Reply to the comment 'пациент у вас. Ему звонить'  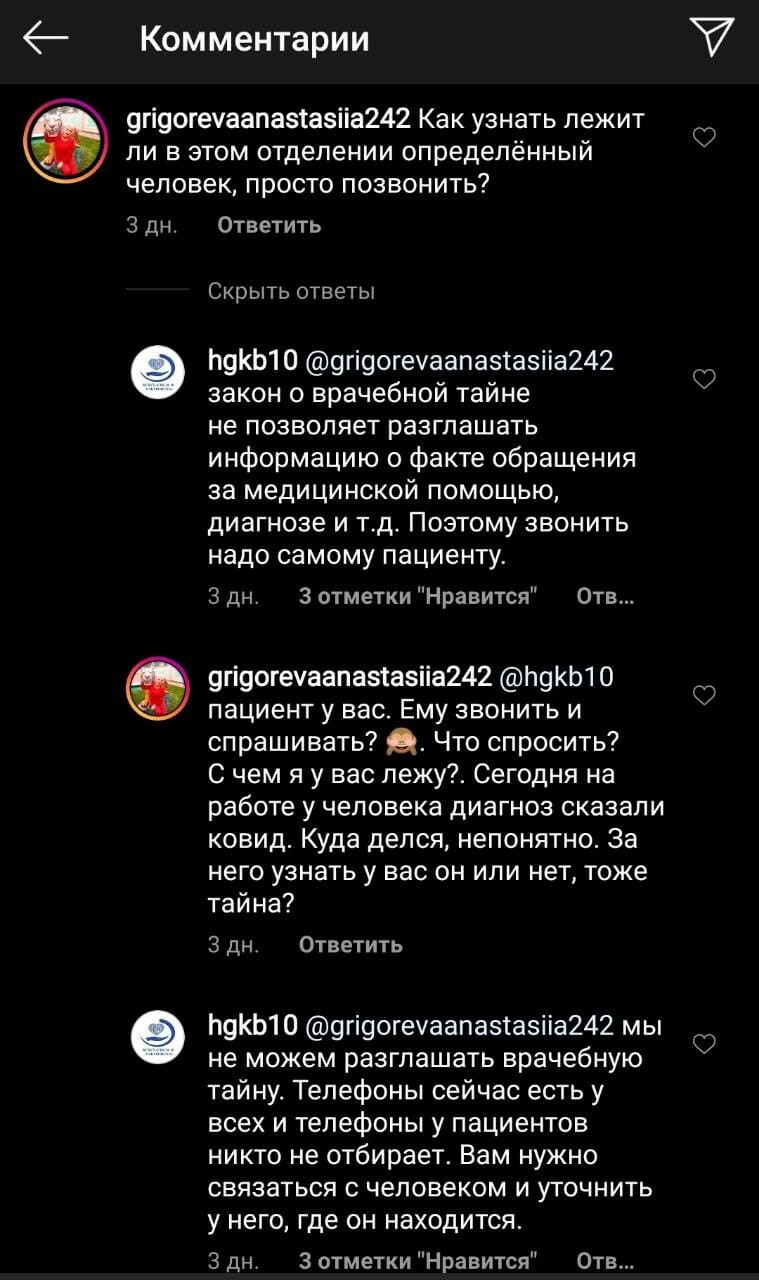(x=350, y=944)
